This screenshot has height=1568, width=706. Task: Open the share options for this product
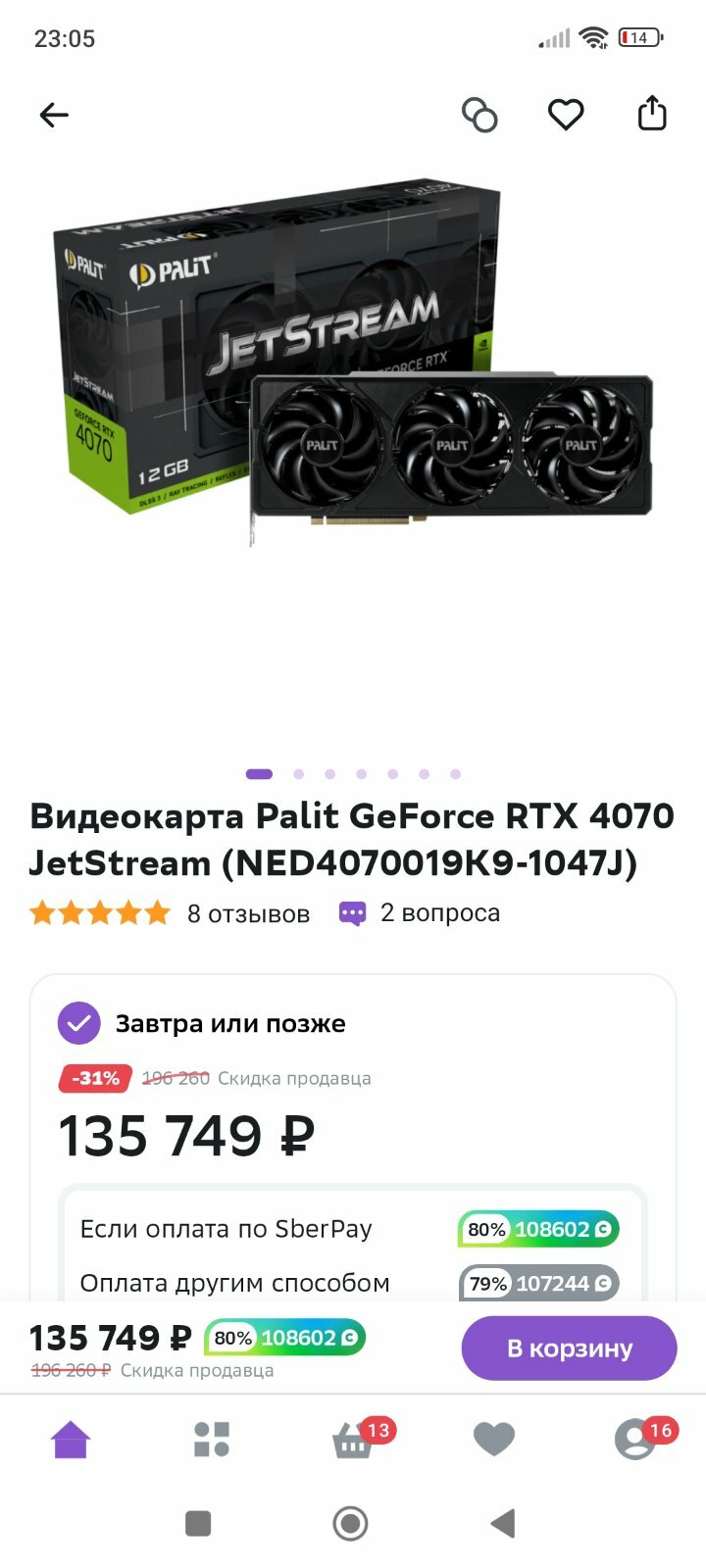(651, 114)
